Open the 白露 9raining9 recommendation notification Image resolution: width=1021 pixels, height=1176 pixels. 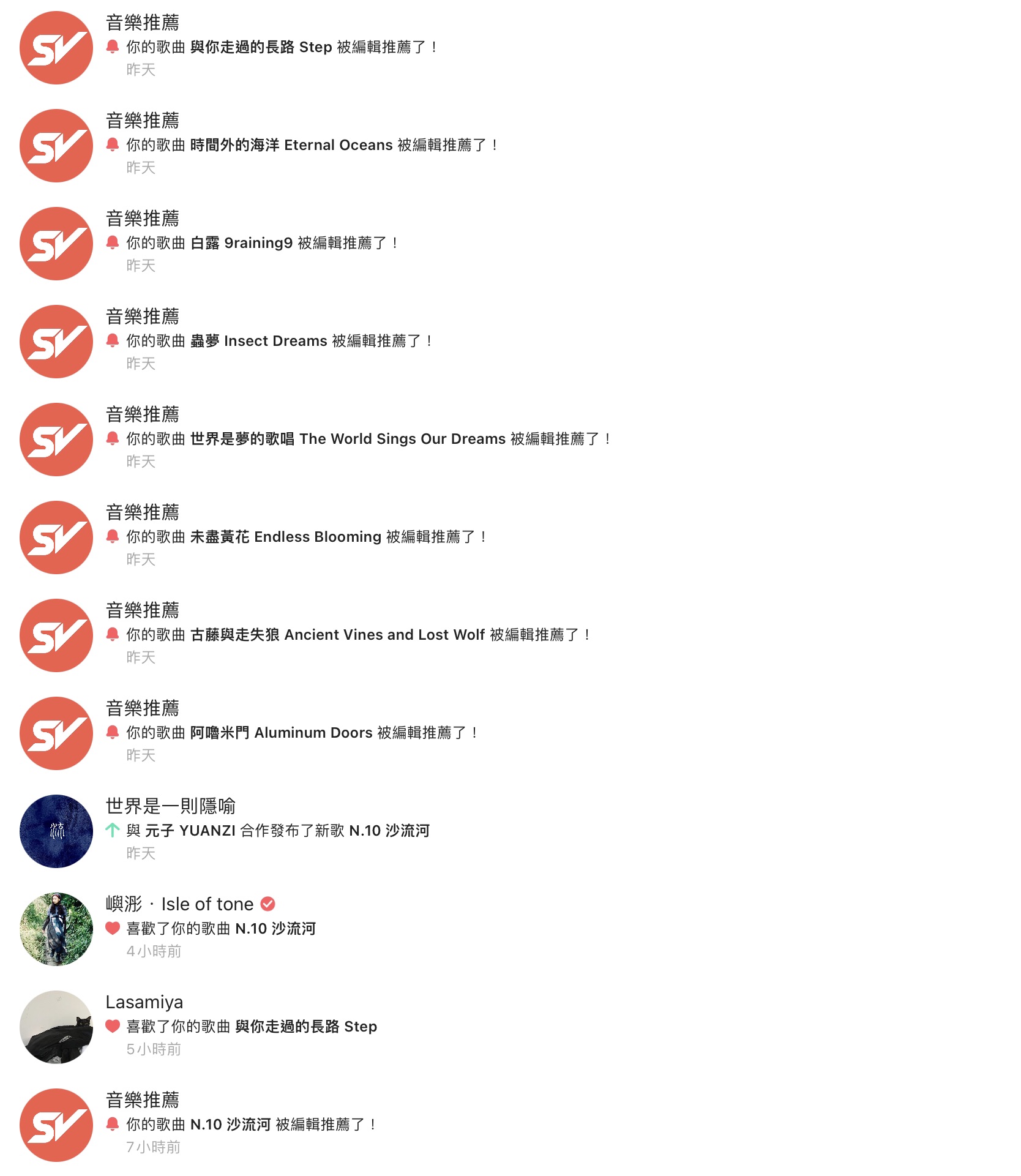pyautogui.click(x=262, y=243)
